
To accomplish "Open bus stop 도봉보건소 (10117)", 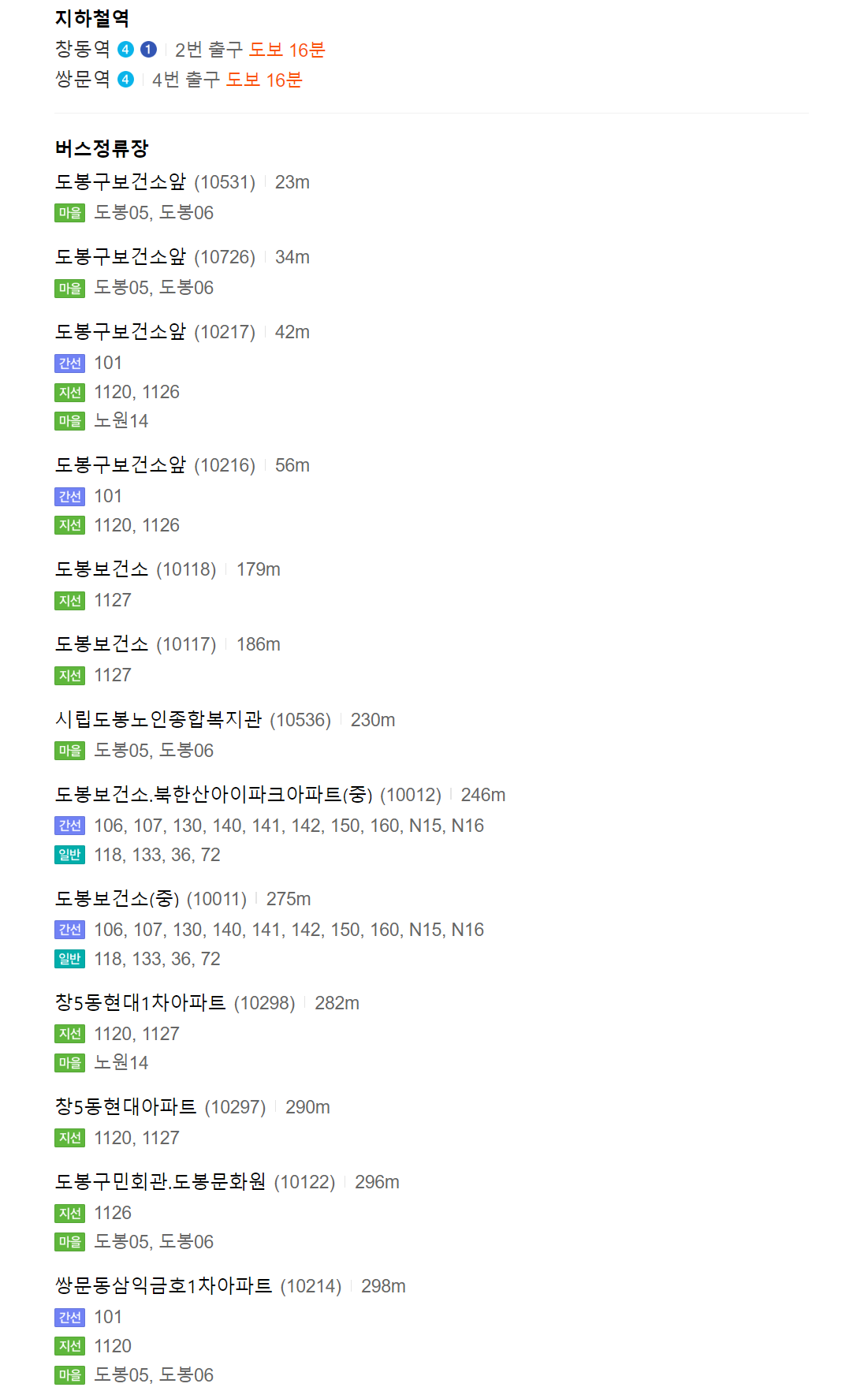I will [x=102, y=644].
